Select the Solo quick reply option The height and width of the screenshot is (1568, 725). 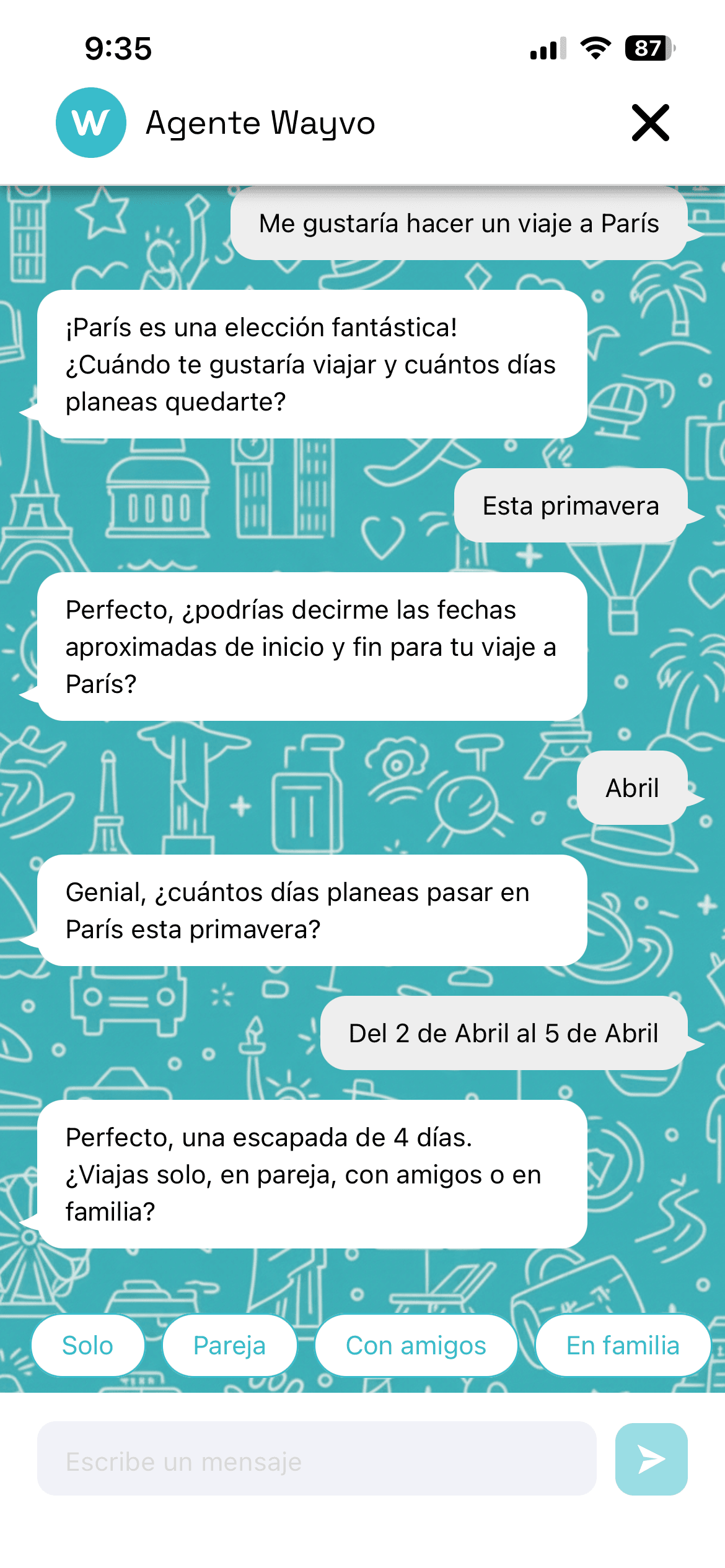87,1345
